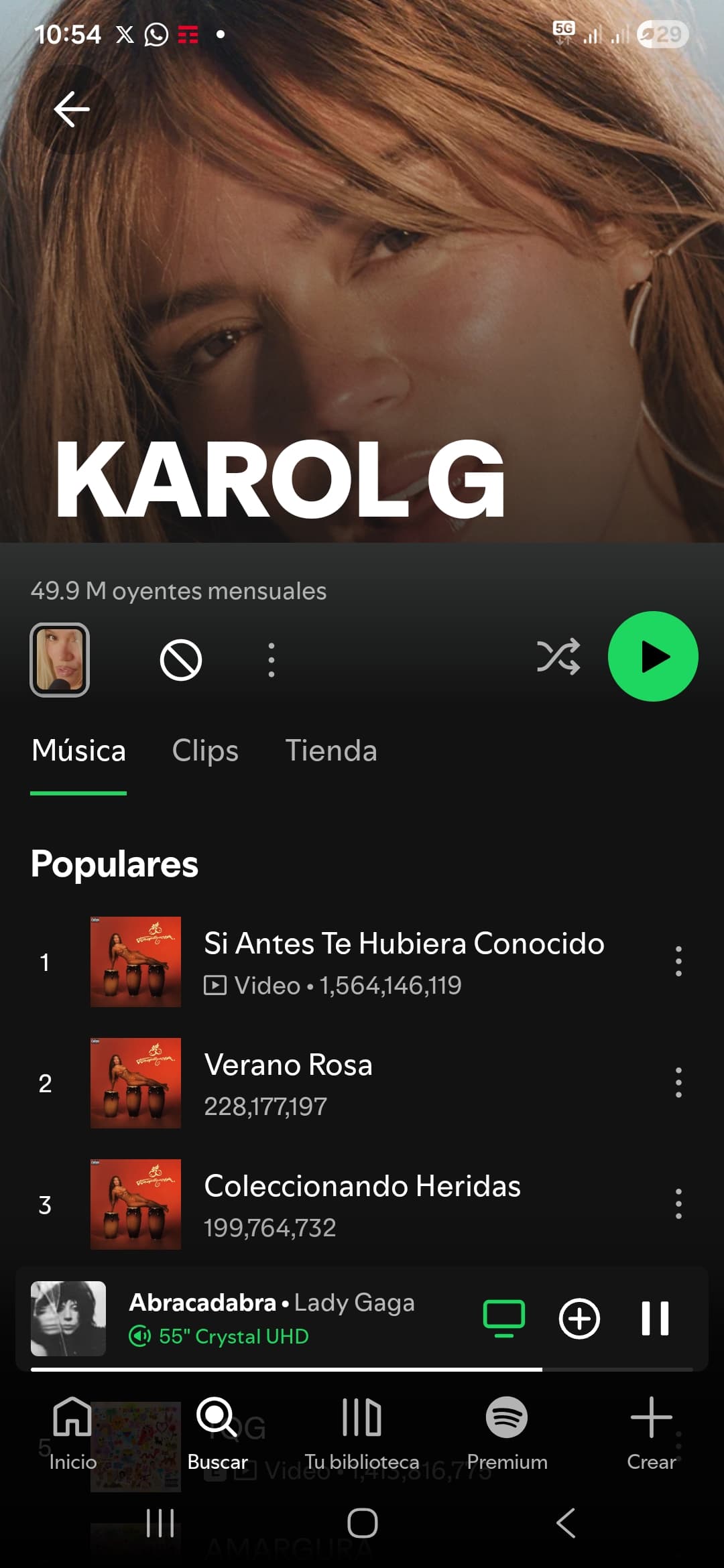724x1568 pixels.
Task: Open the connected devices picker
Action: pyautogui.click(x=504, y=1318)
